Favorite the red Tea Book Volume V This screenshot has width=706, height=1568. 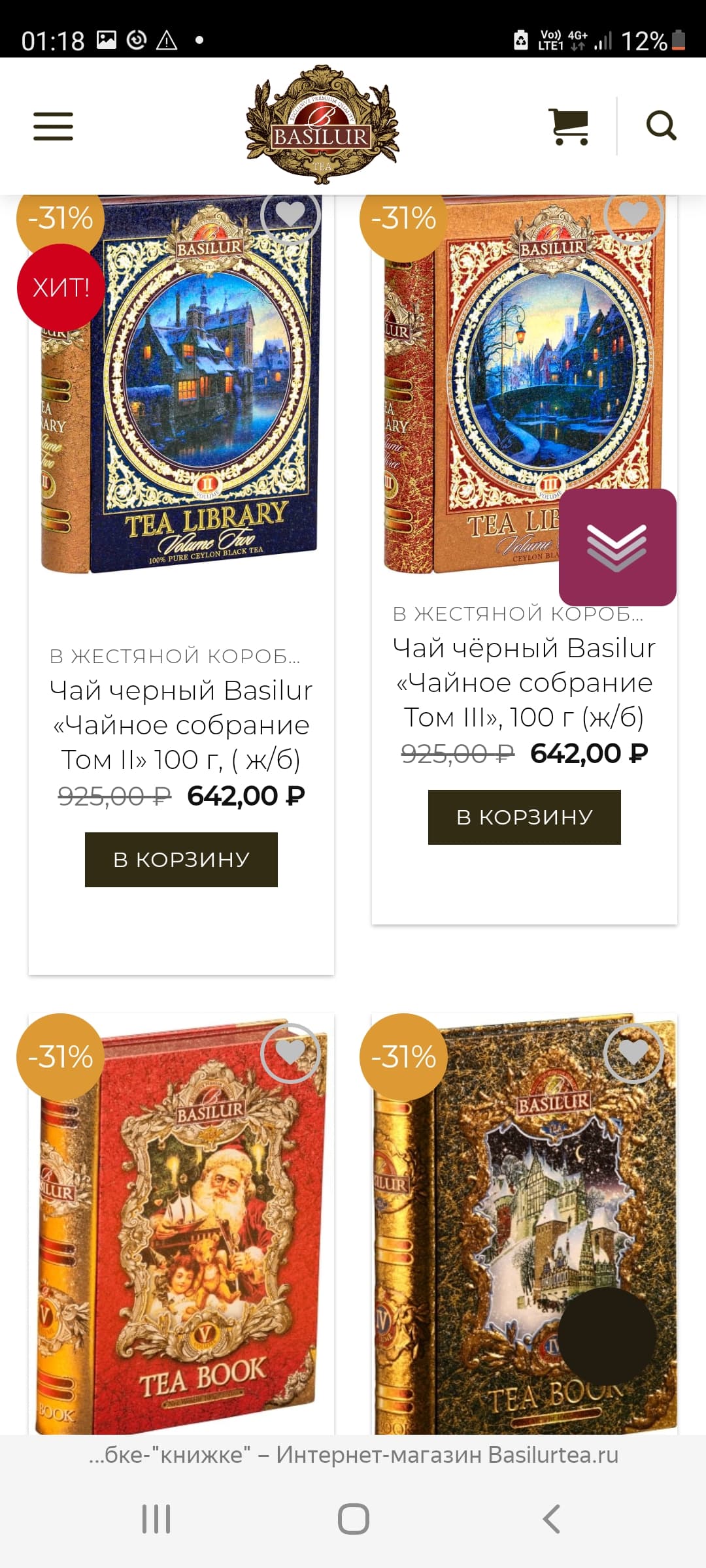pos(290,1053)
